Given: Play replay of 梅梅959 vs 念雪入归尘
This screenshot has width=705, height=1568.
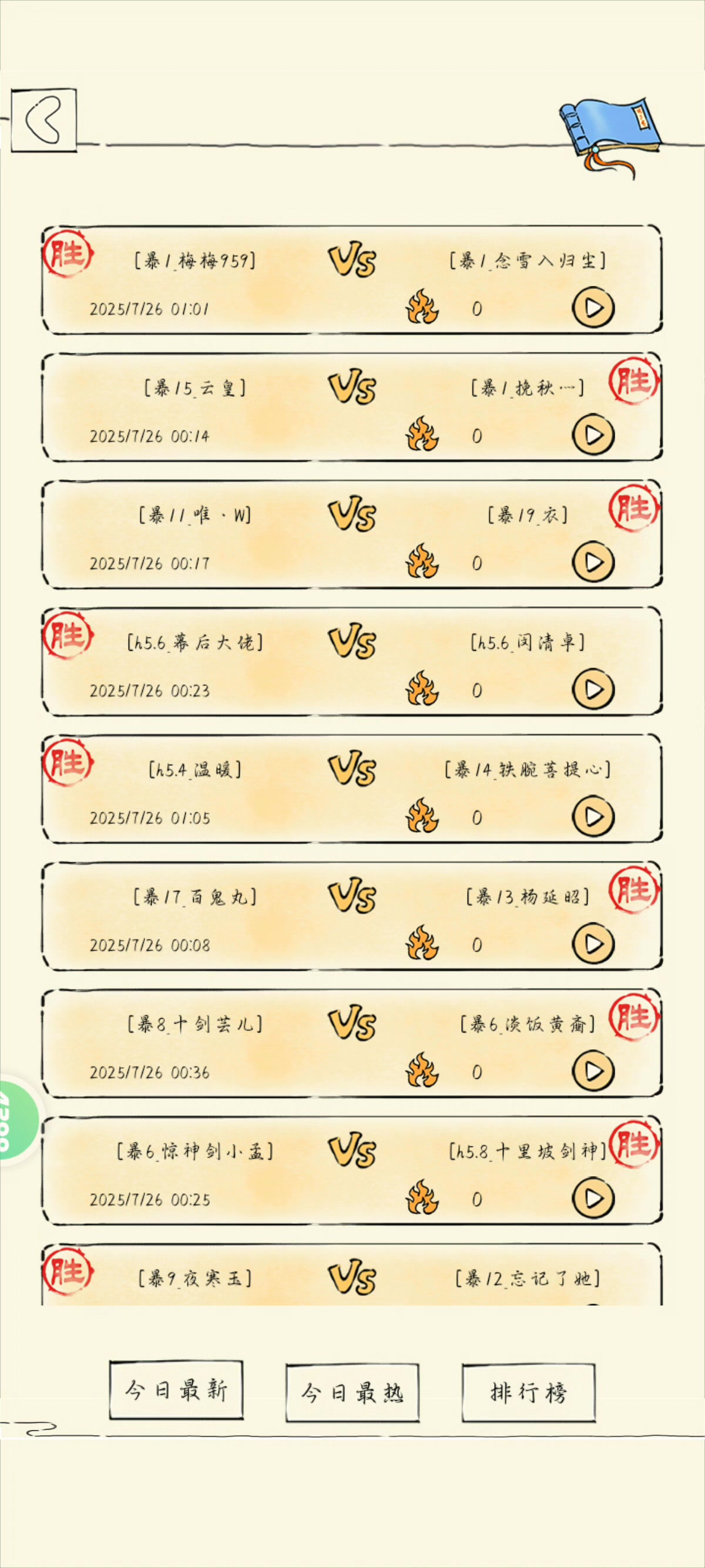Looking at the screenshot, I should pyautogui.click(x=593, y=308).
